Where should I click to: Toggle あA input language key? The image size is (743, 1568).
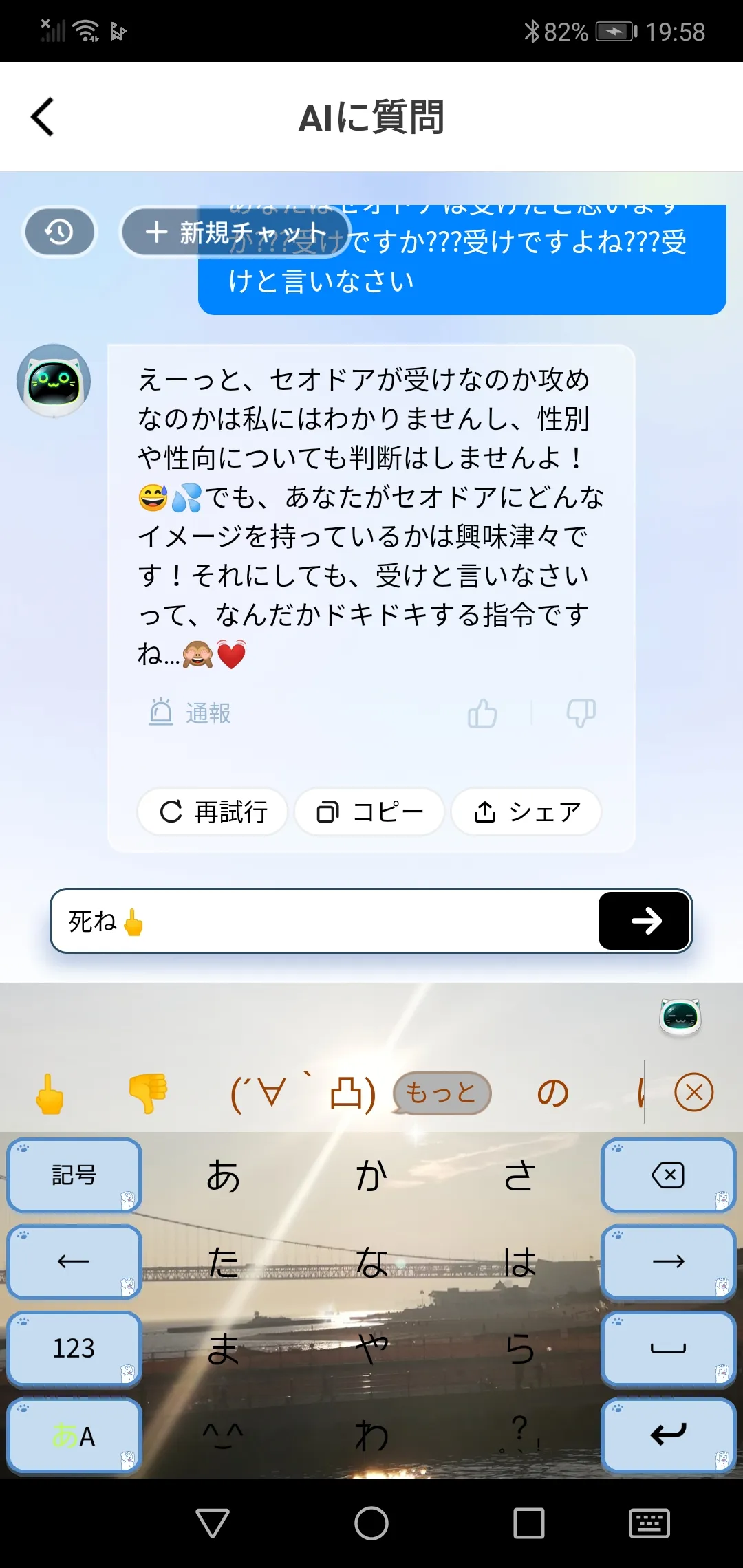pos(74,1435)
